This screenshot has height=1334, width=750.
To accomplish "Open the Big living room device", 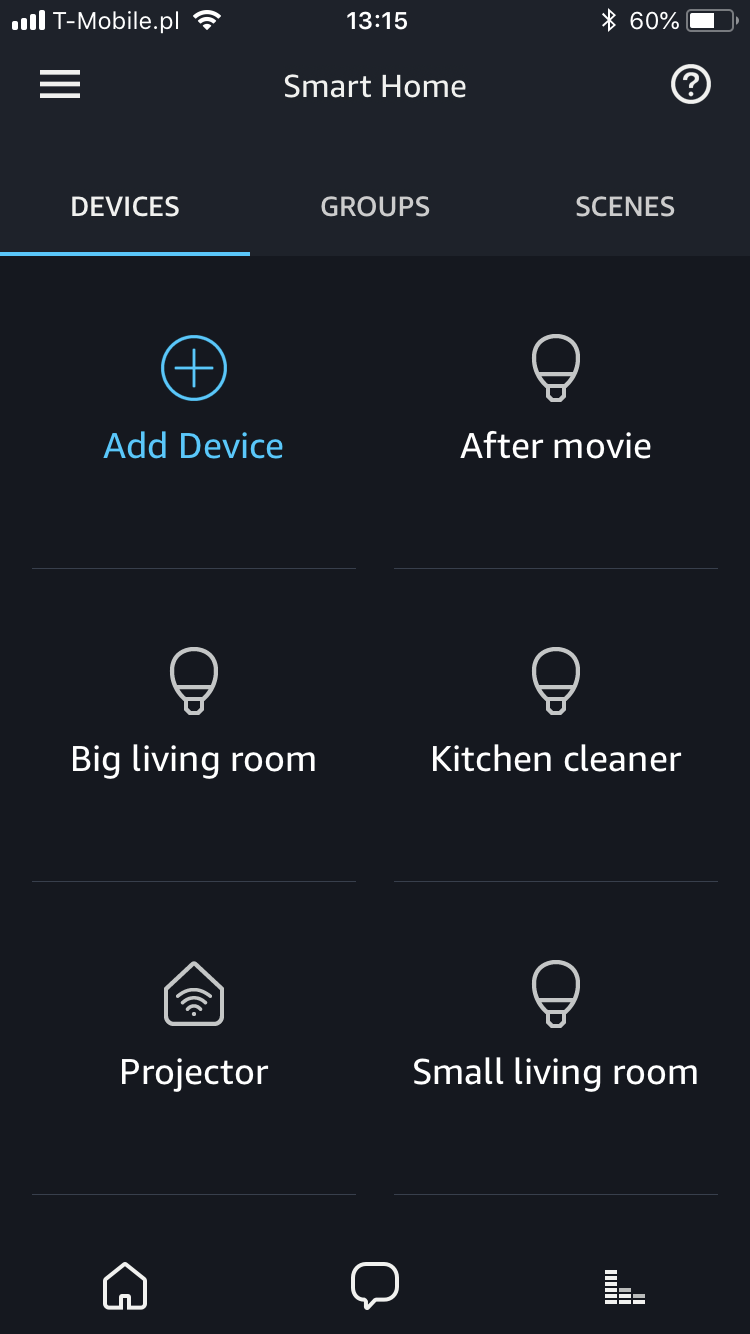I will point(194,713).
